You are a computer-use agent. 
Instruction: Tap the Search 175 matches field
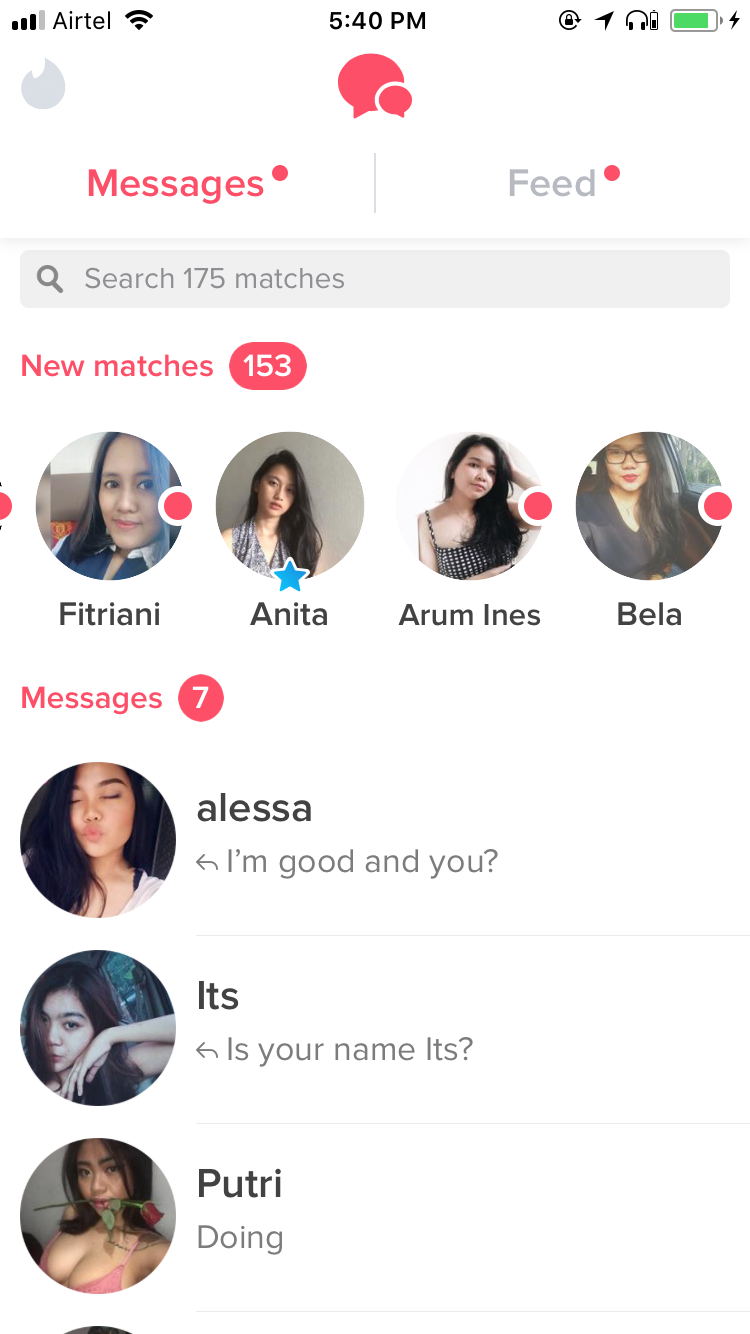pyautogui.click(x=375, y=279)
